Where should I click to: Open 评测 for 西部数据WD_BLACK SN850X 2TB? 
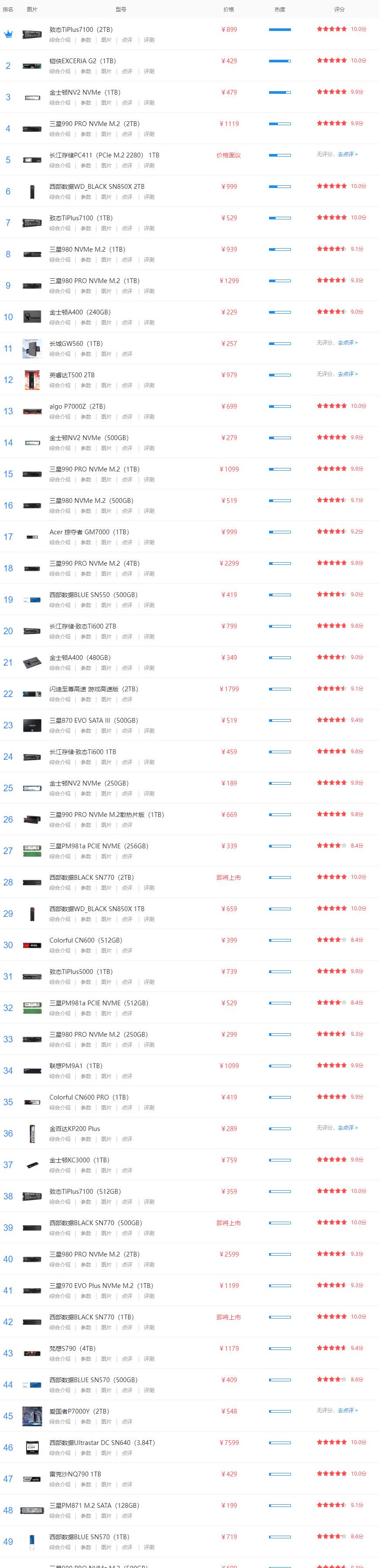coord(148,197)
